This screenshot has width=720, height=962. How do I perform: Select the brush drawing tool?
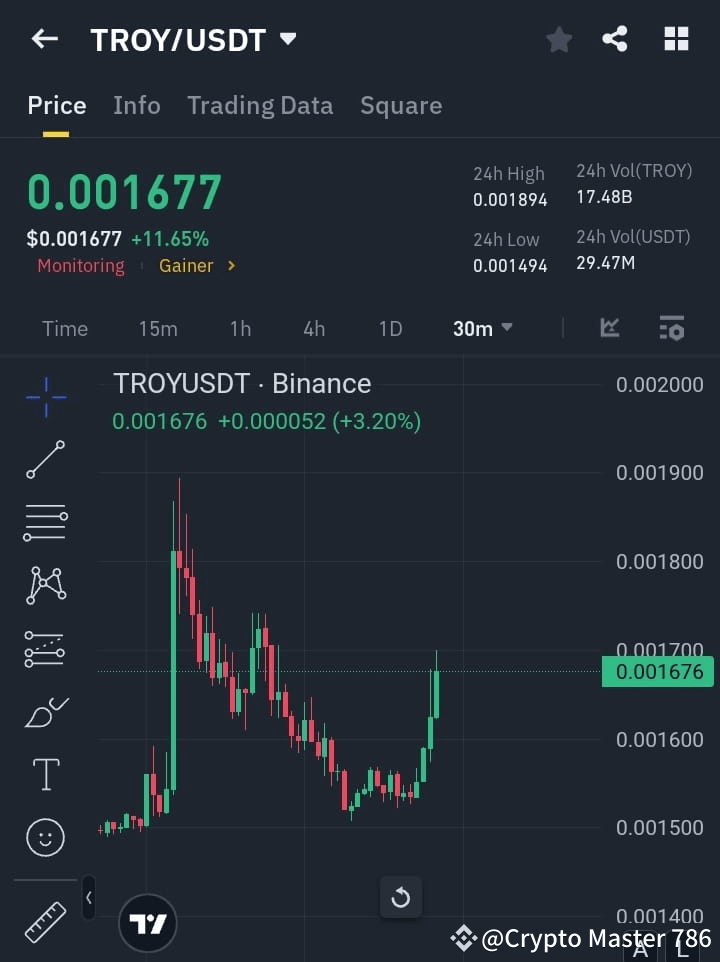click(45, 711)
